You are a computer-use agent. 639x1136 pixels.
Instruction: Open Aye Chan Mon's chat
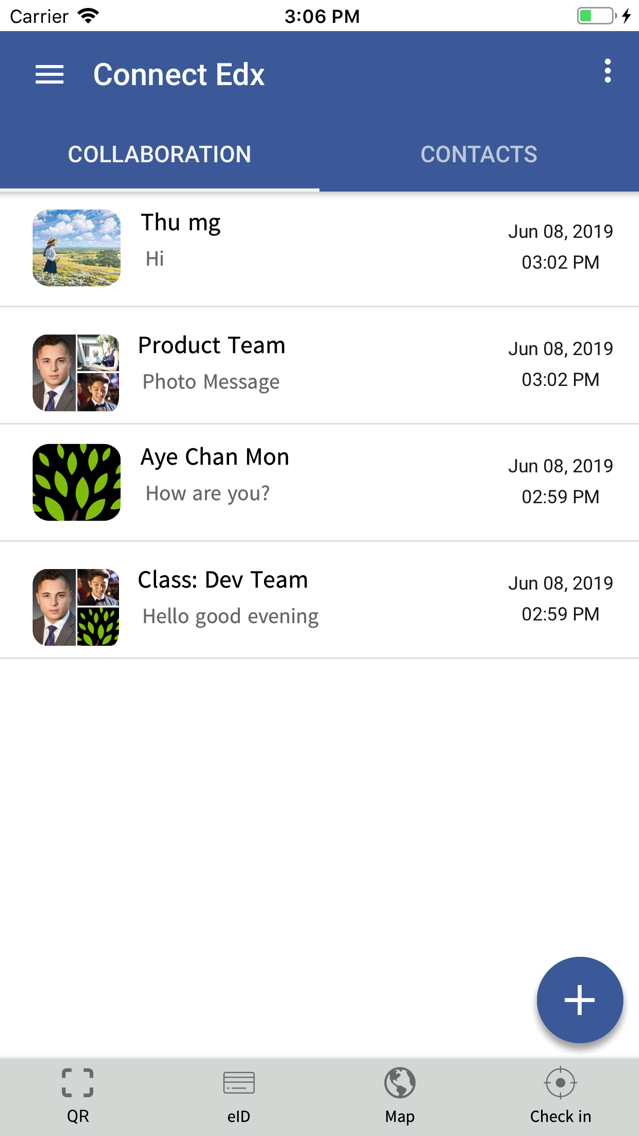point(320,483)
